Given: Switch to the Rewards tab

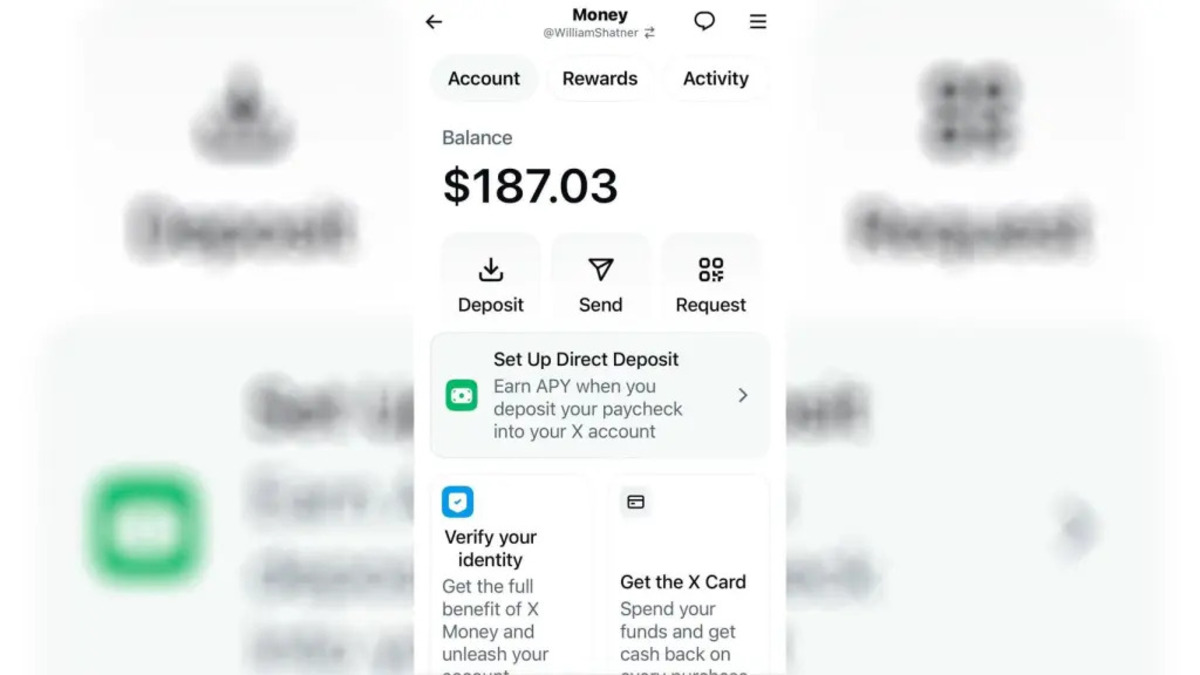Looking at the screenshot, I should pyautogui.click(x=600, y=79).
